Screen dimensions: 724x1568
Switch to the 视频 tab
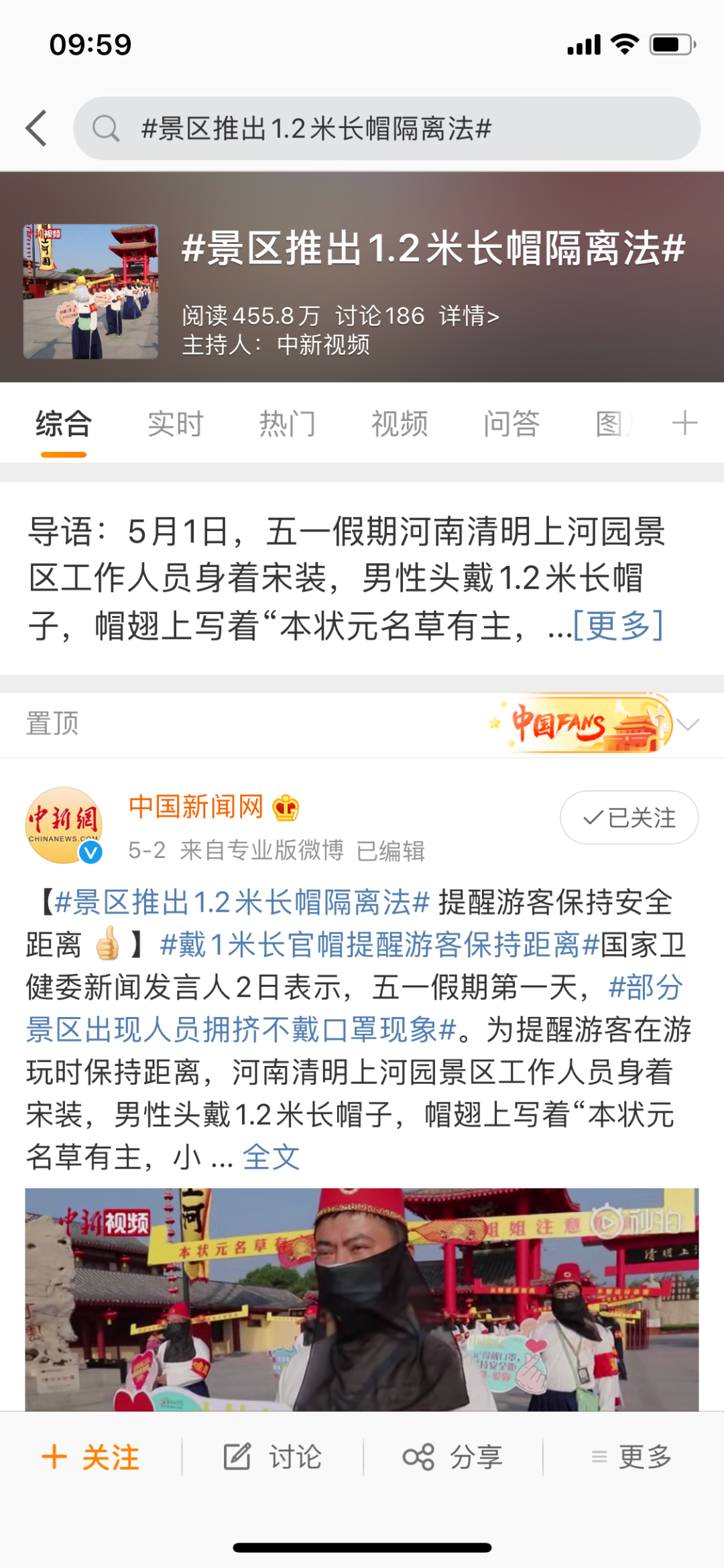(400, 424)
